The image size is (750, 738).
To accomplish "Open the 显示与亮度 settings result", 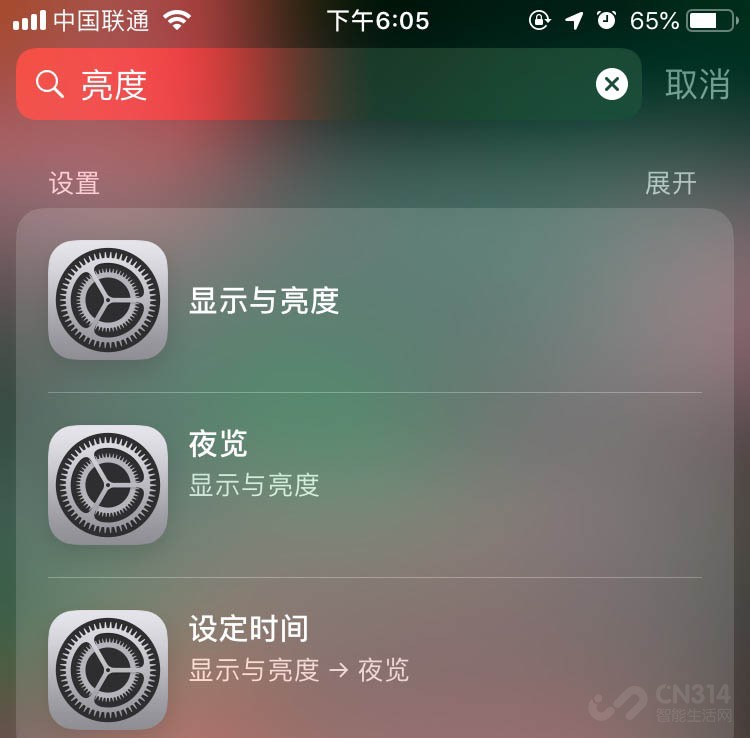I will pyautogui.click(x=375, y=300).
